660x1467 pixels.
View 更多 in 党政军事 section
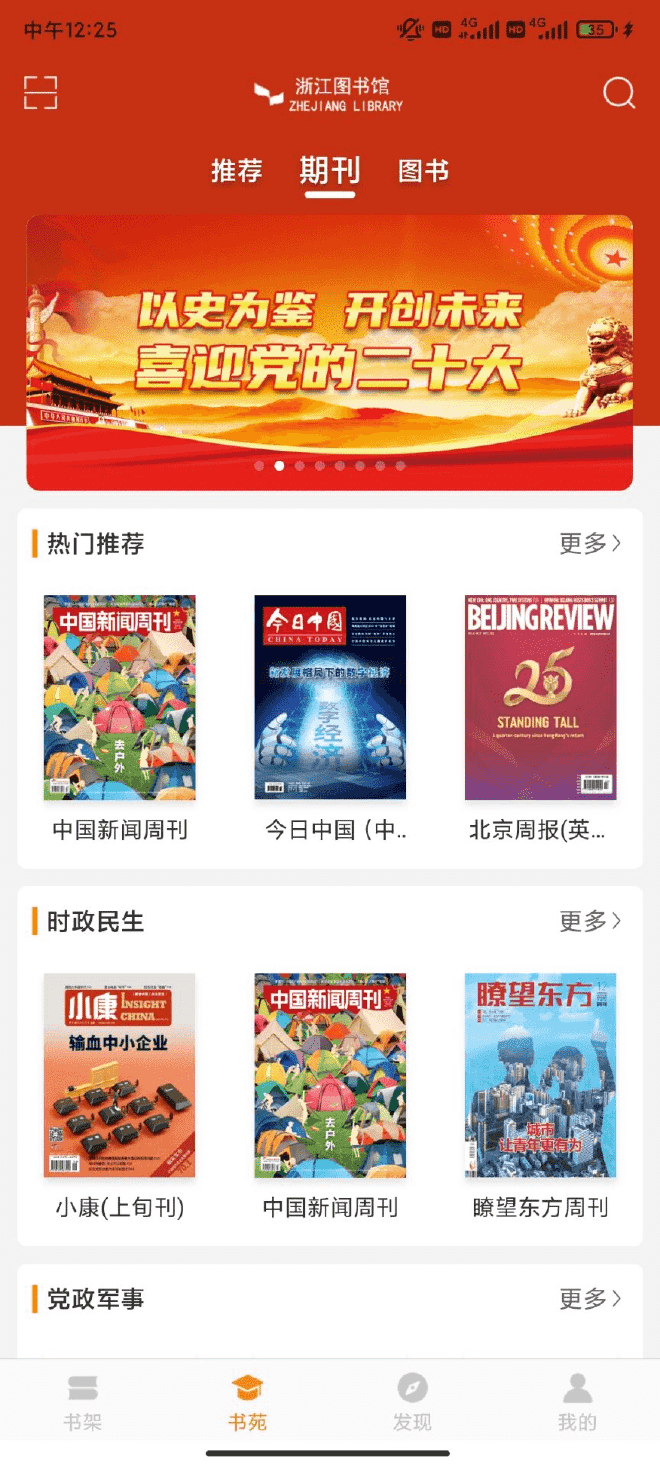coord(590,1299)
